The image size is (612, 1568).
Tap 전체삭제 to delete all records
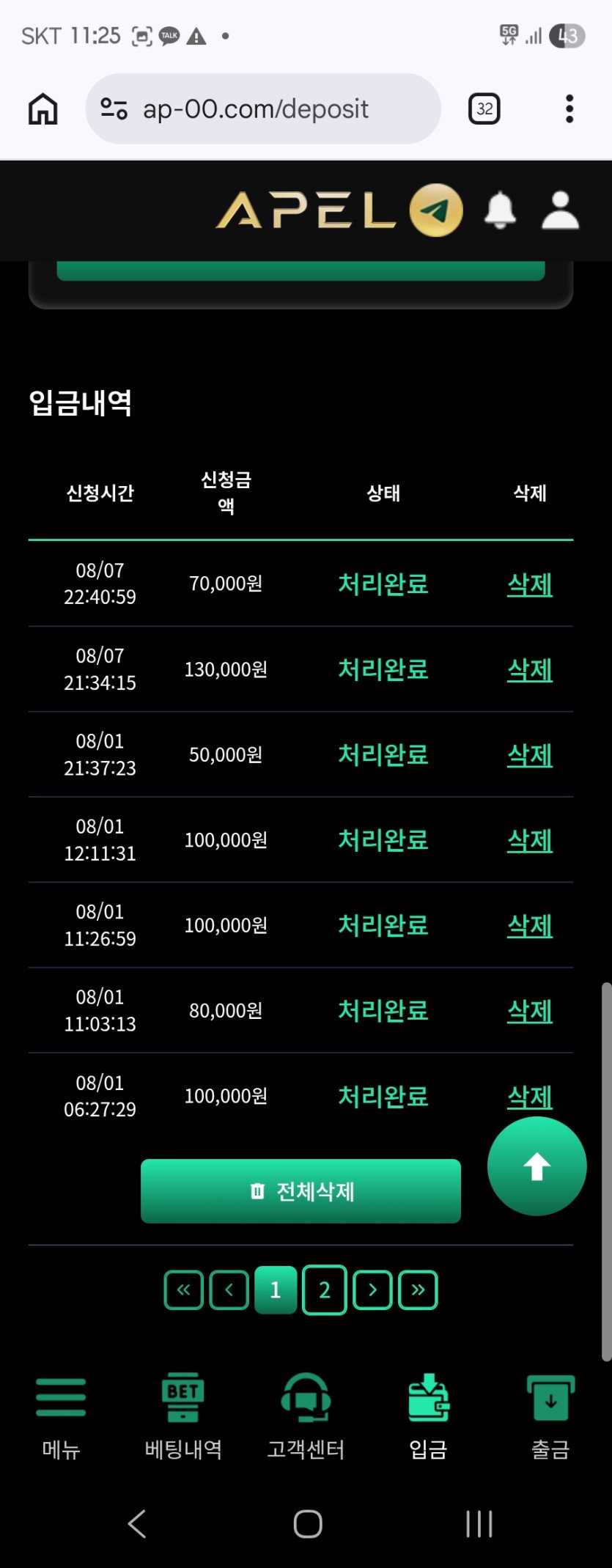(x=301, y=1191)
